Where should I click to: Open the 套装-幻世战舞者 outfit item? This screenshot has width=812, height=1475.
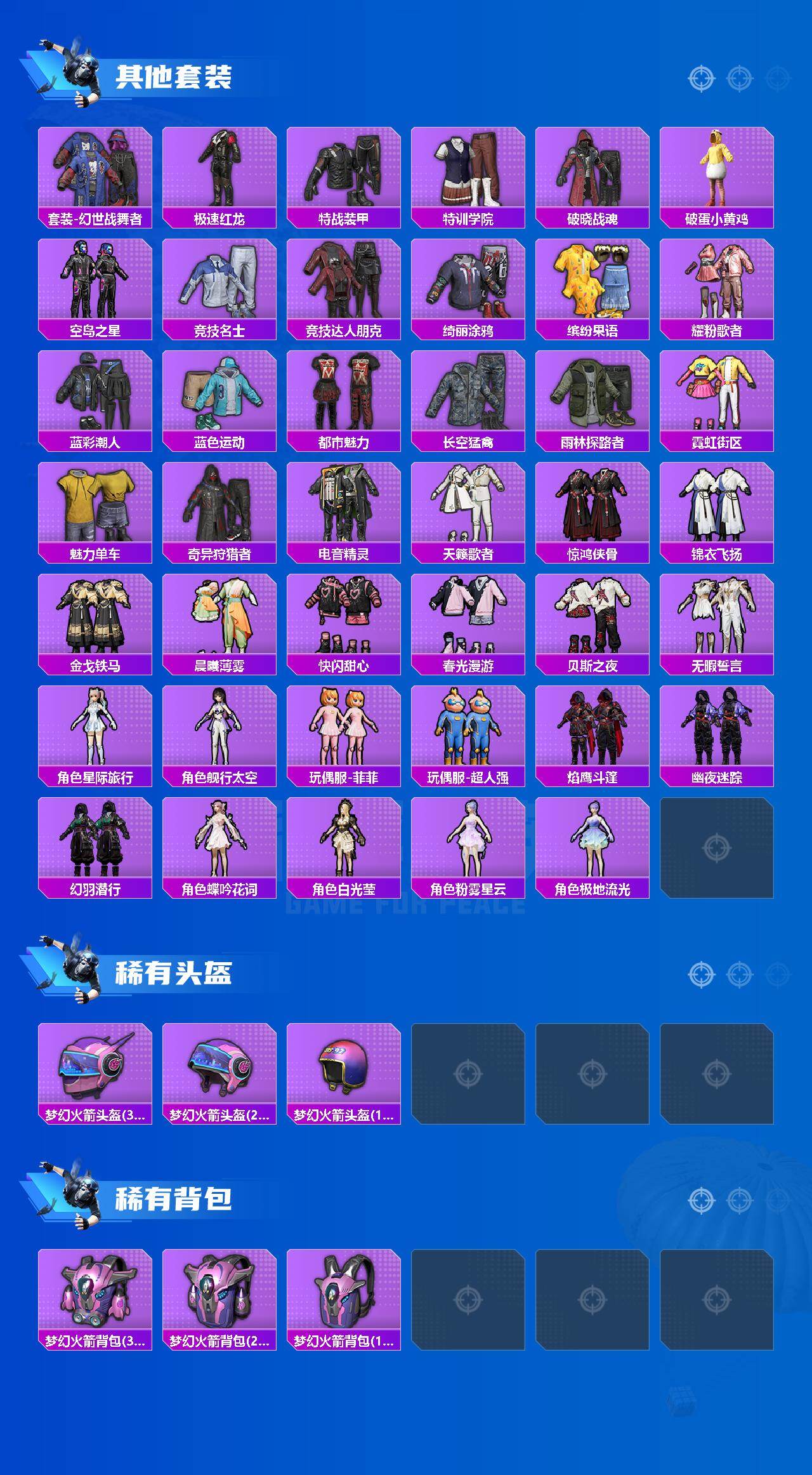(x=95, y=171)
